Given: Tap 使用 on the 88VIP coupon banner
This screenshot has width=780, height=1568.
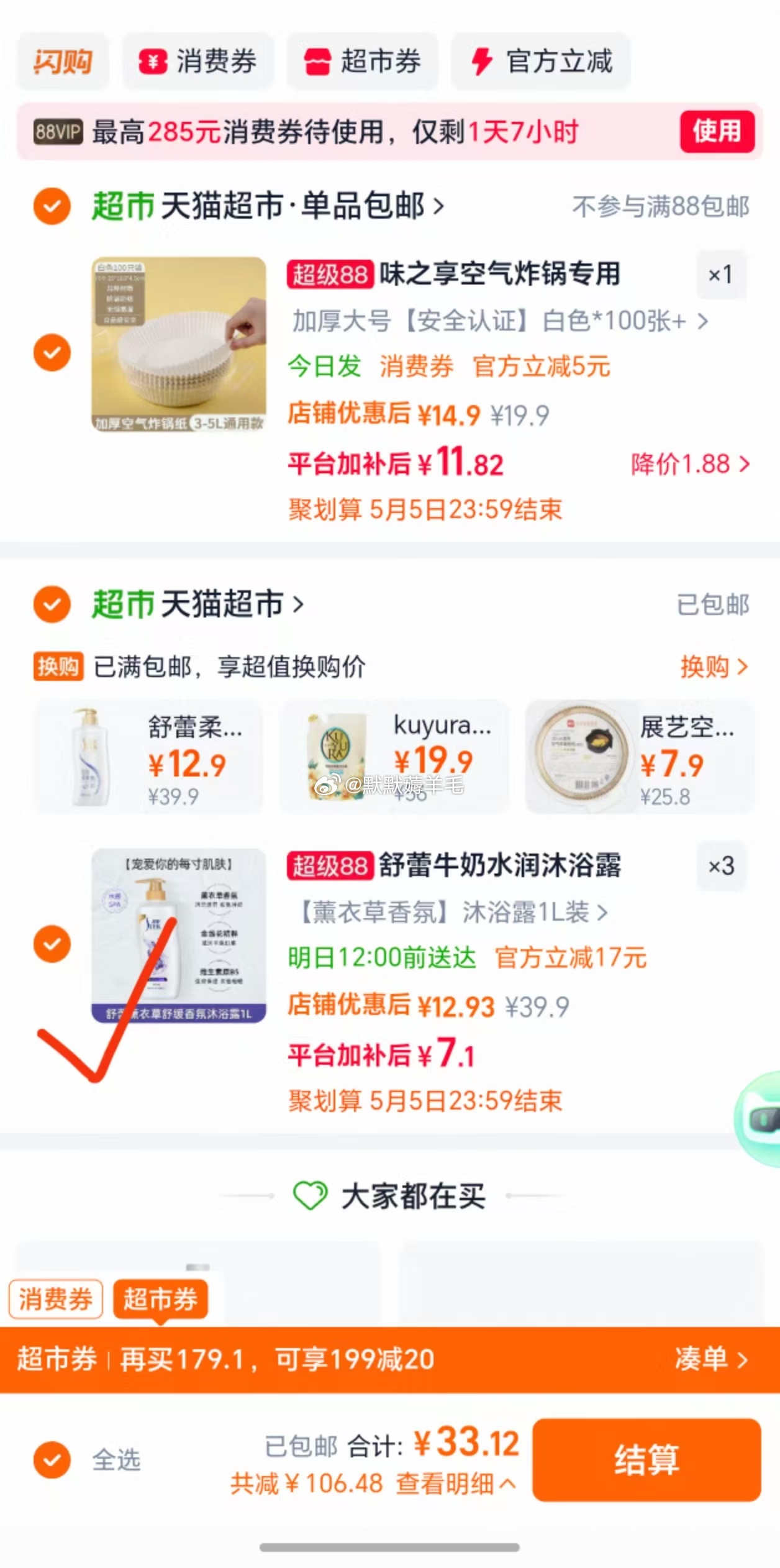Looking at the screenshot, I should tap(717, 132).
